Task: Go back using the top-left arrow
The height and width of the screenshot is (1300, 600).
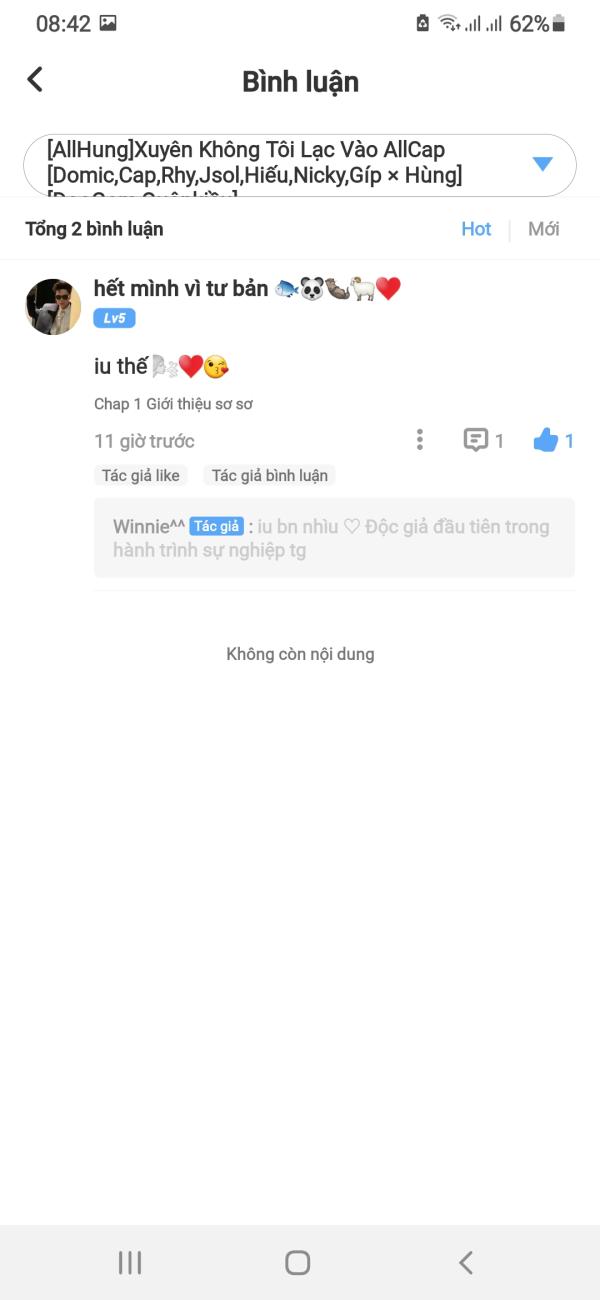Action: [35, 80]
